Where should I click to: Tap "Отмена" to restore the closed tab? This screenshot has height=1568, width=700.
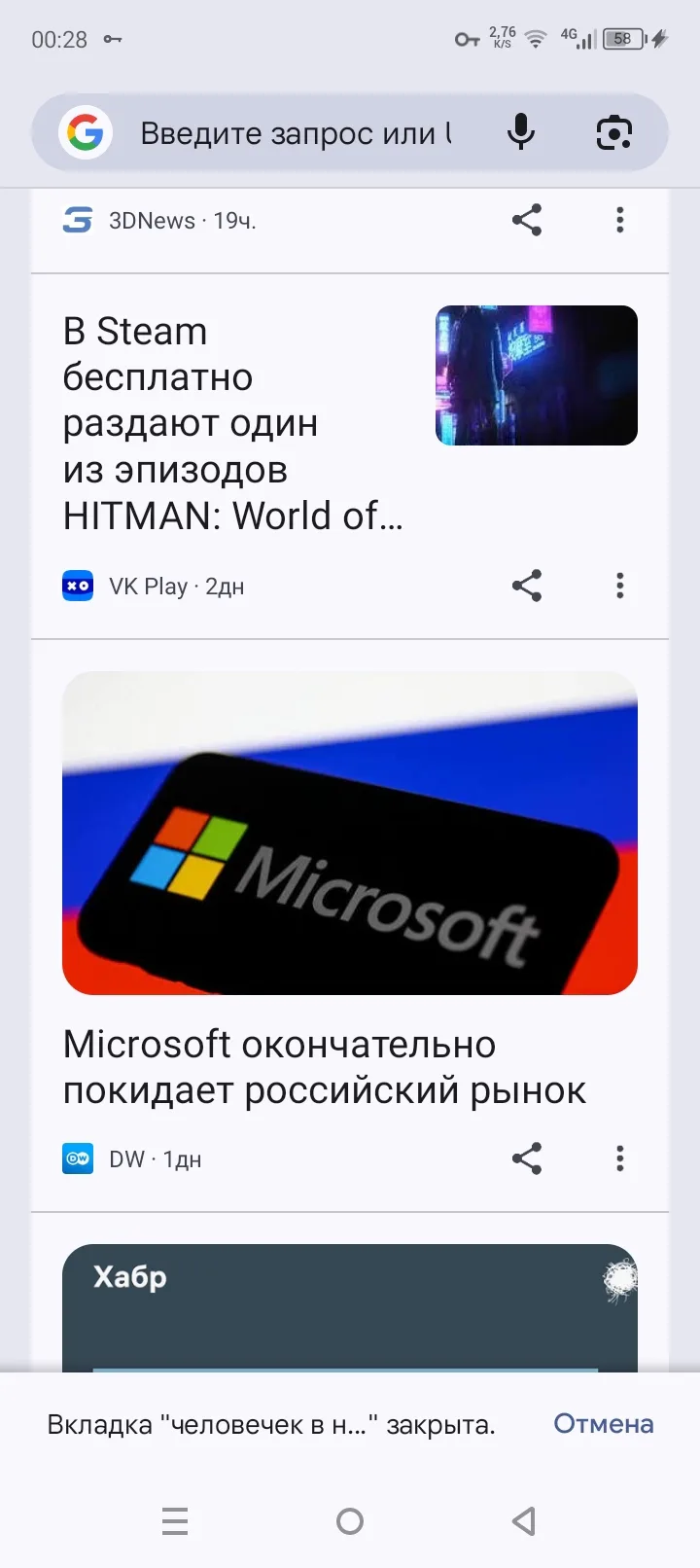pyautogui.click(x=604, y=1424)
